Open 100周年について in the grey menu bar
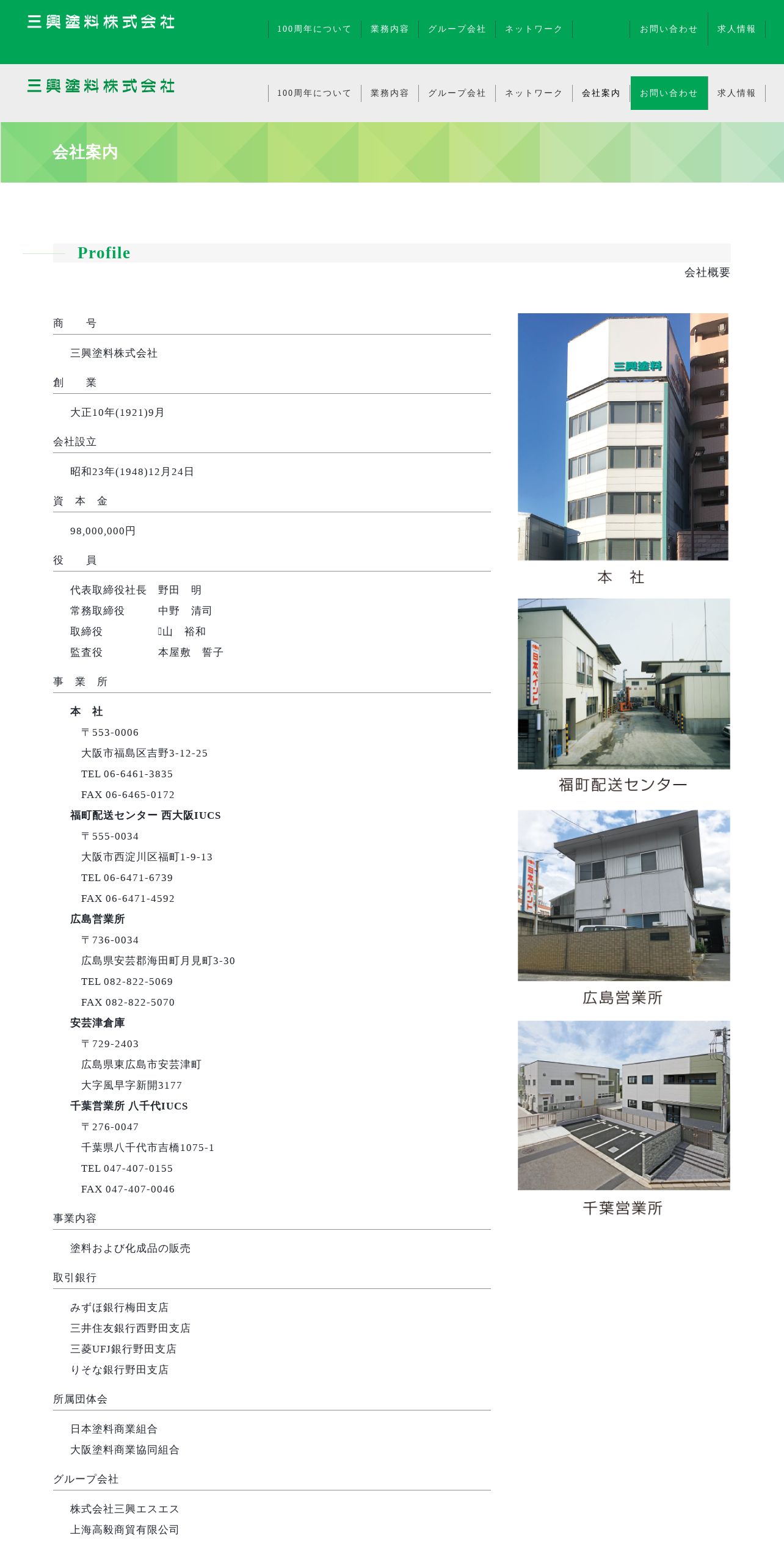Screen dimensions: 784x1568 click(x=314, y=93)
